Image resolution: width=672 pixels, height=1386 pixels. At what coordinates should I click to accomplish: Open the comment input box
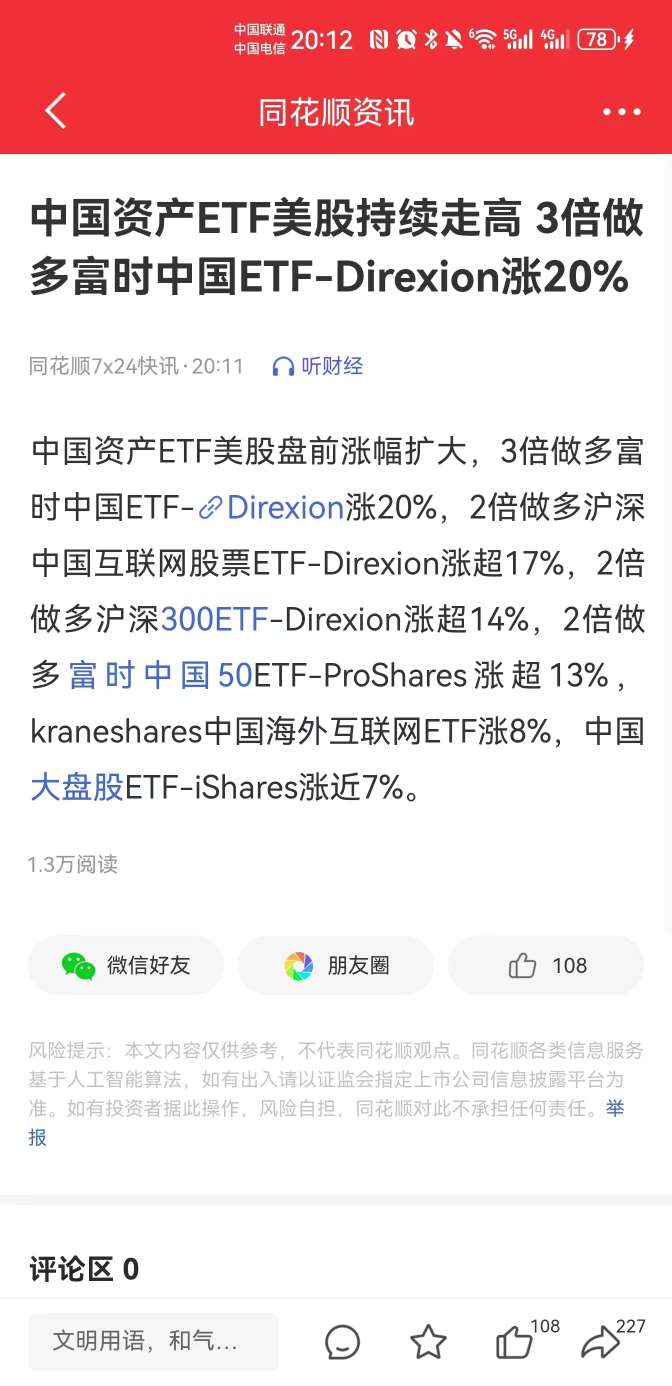[x=153, y=1341]
